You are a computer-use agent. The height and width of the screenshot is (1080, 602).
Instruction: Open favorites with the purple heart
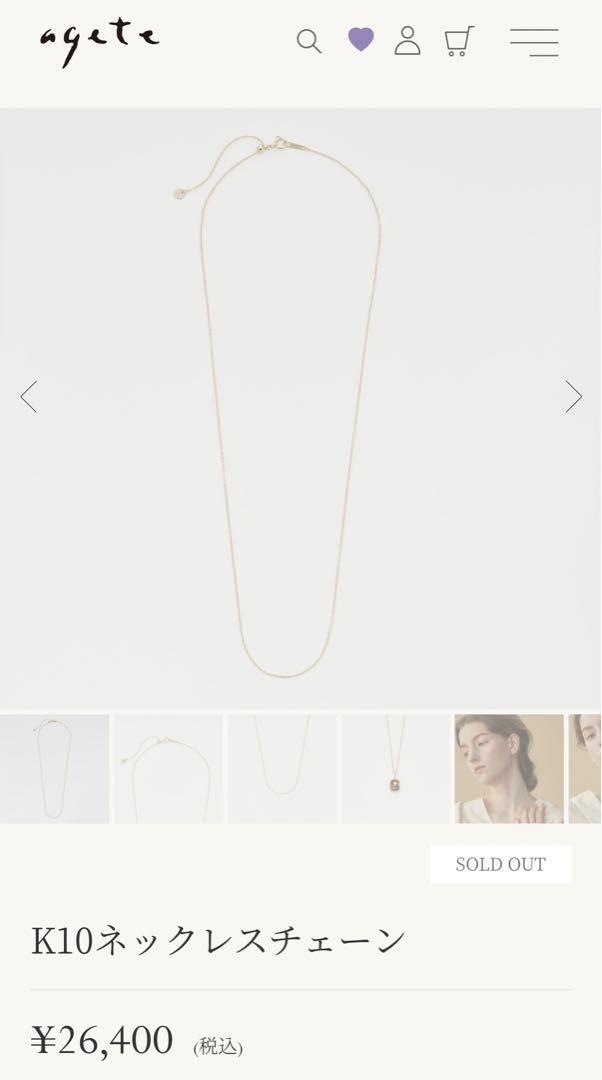coord(361,40)
